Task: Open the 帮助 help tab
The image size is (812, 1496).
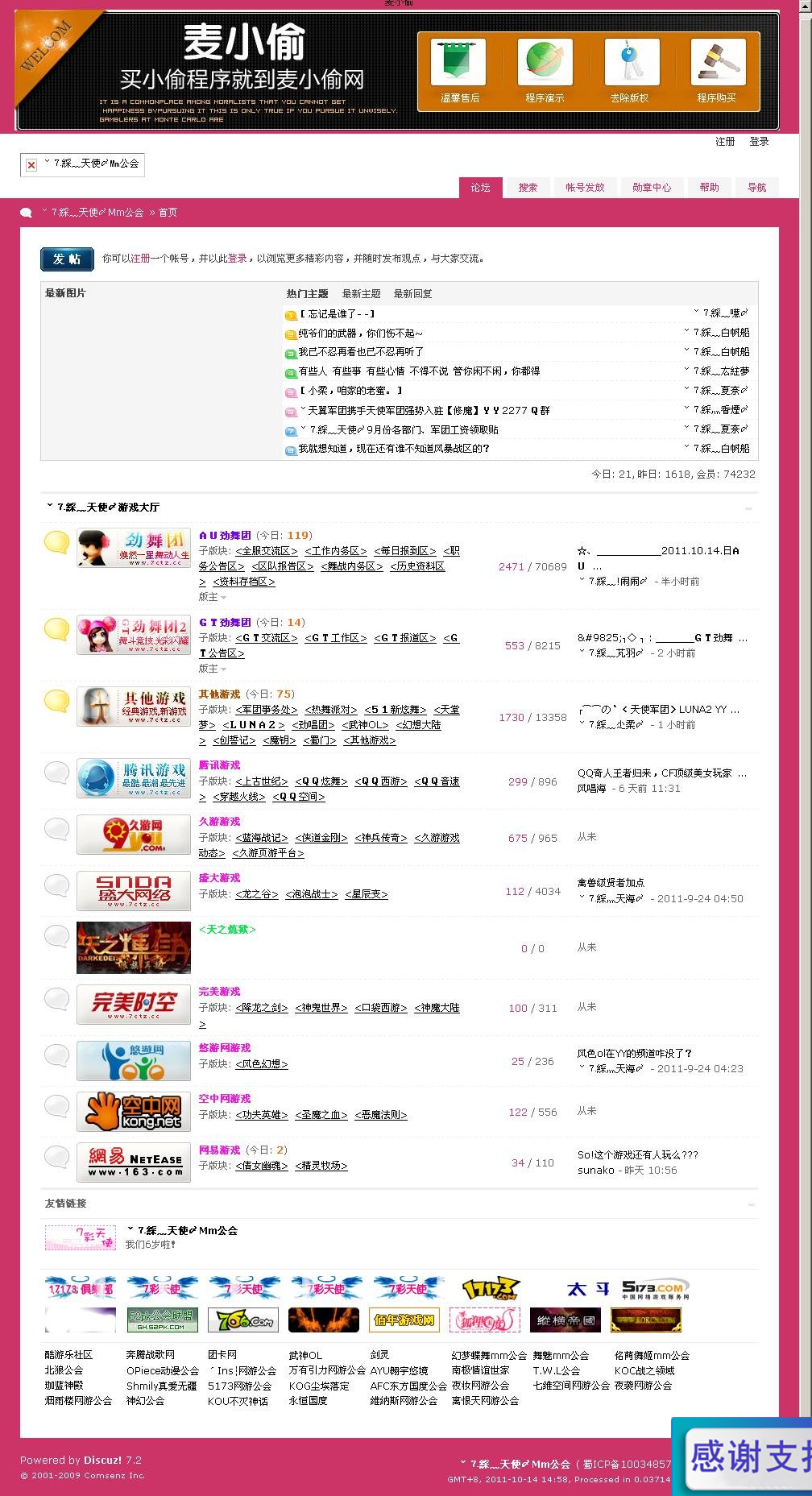Action: click(709, 188)
